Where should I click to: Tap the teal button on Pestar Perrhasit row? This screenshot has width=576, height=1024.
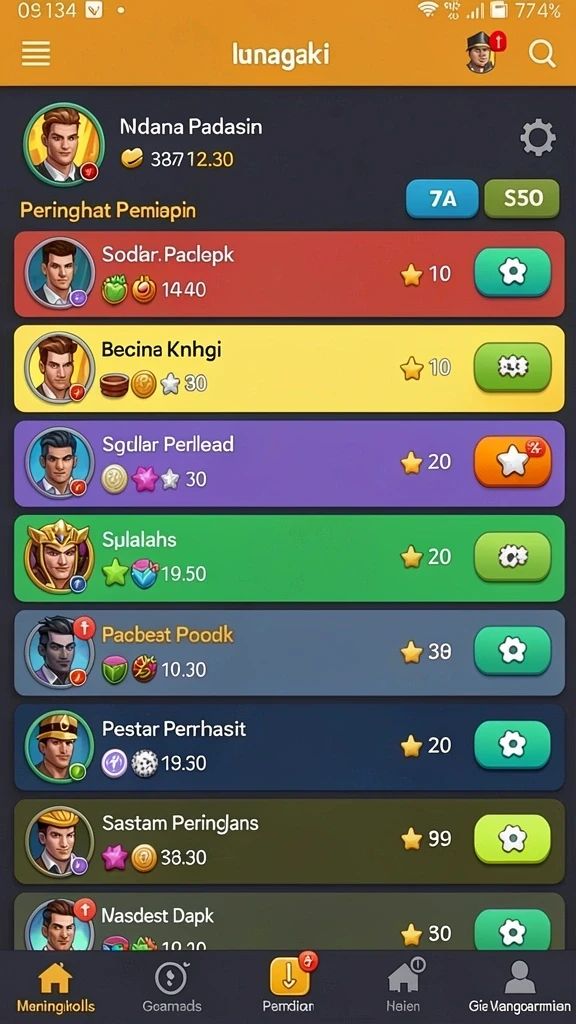click(x=513, y=744)
